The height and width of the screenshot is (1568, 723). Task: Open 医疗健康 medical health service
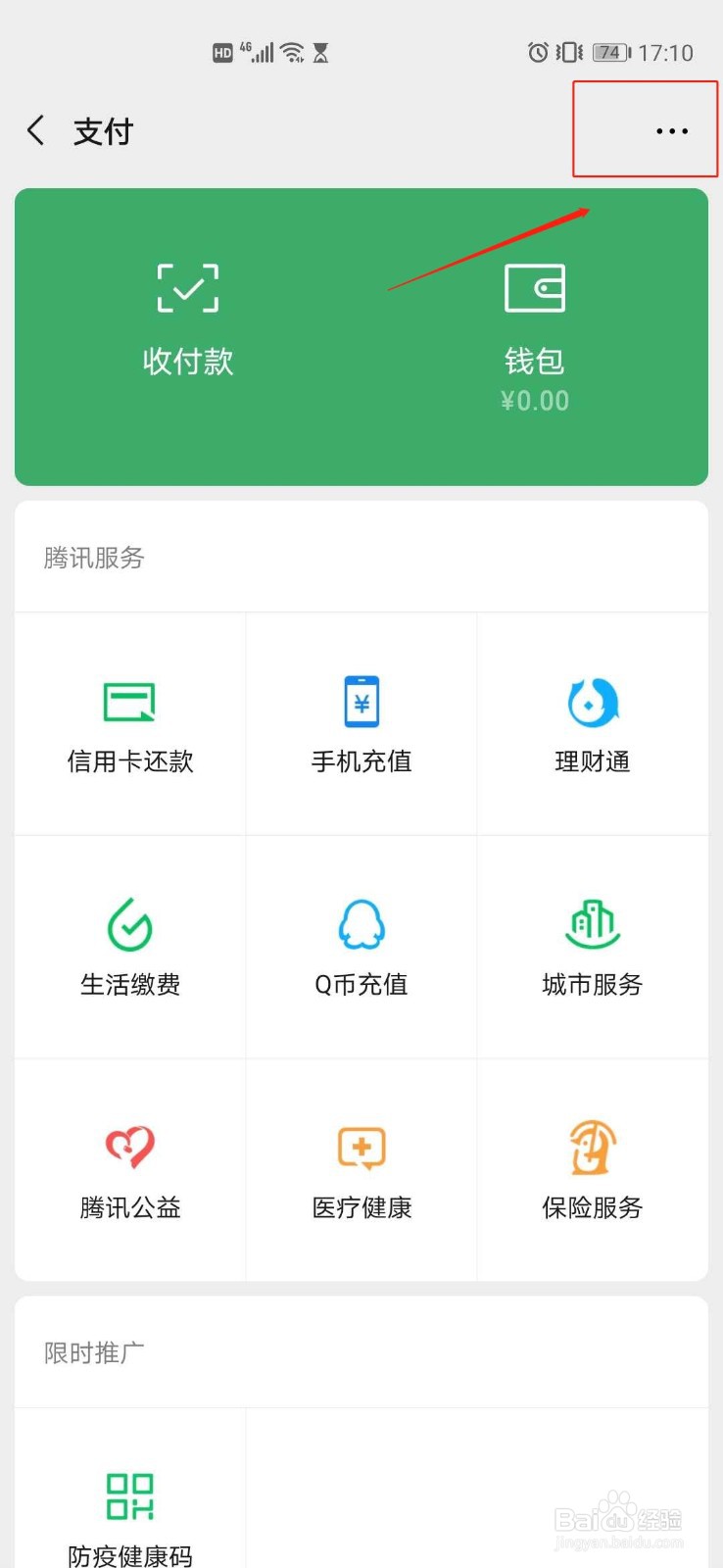361,1168
